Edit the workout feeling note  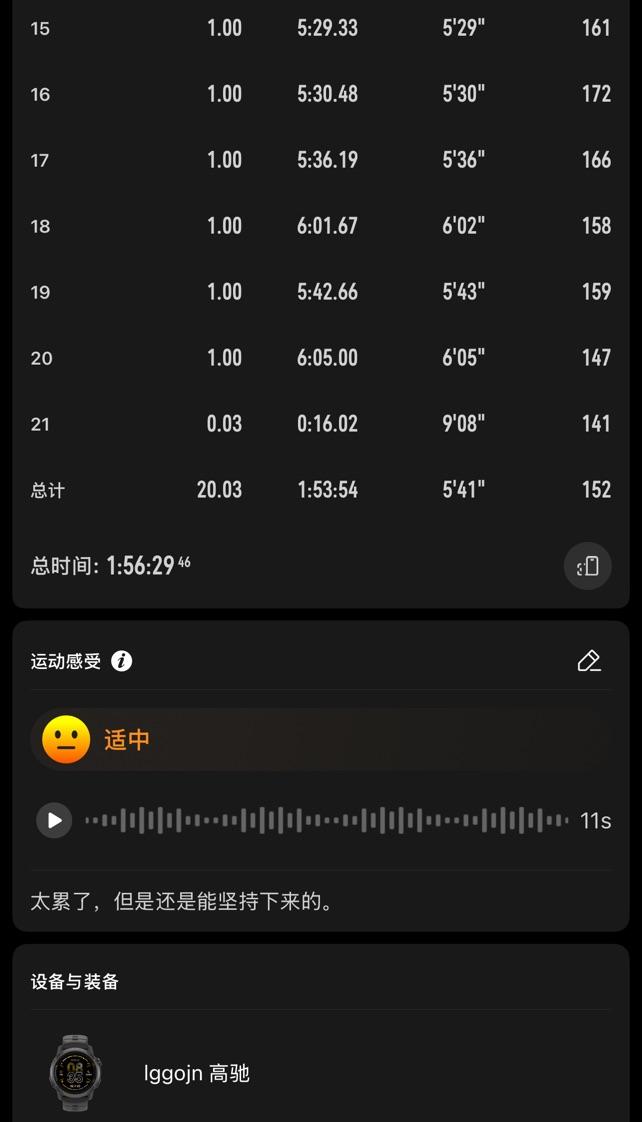point(589,661)
